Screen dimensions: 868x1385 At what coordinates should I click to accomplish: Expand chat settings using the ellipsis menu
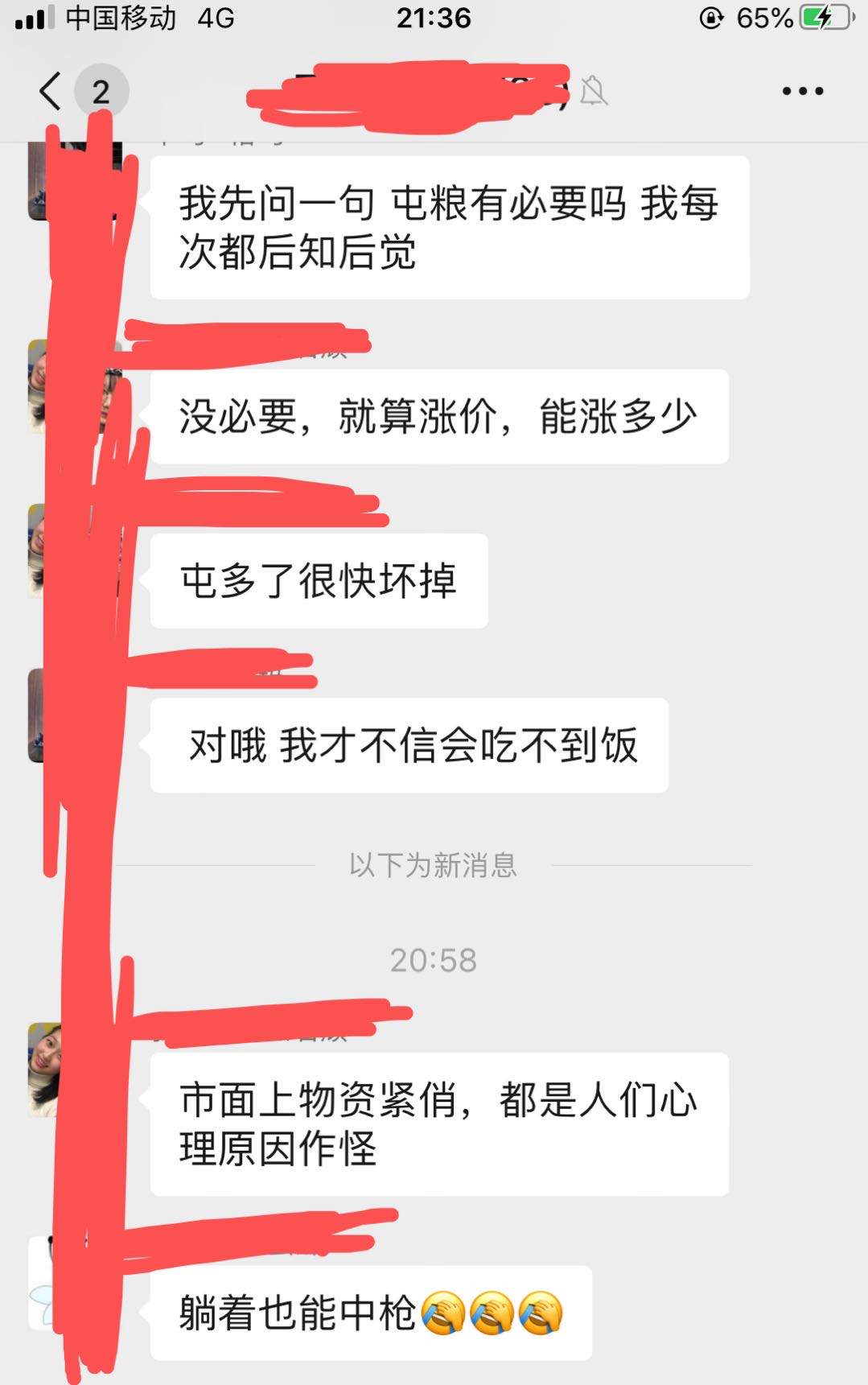tap(801, 91)
